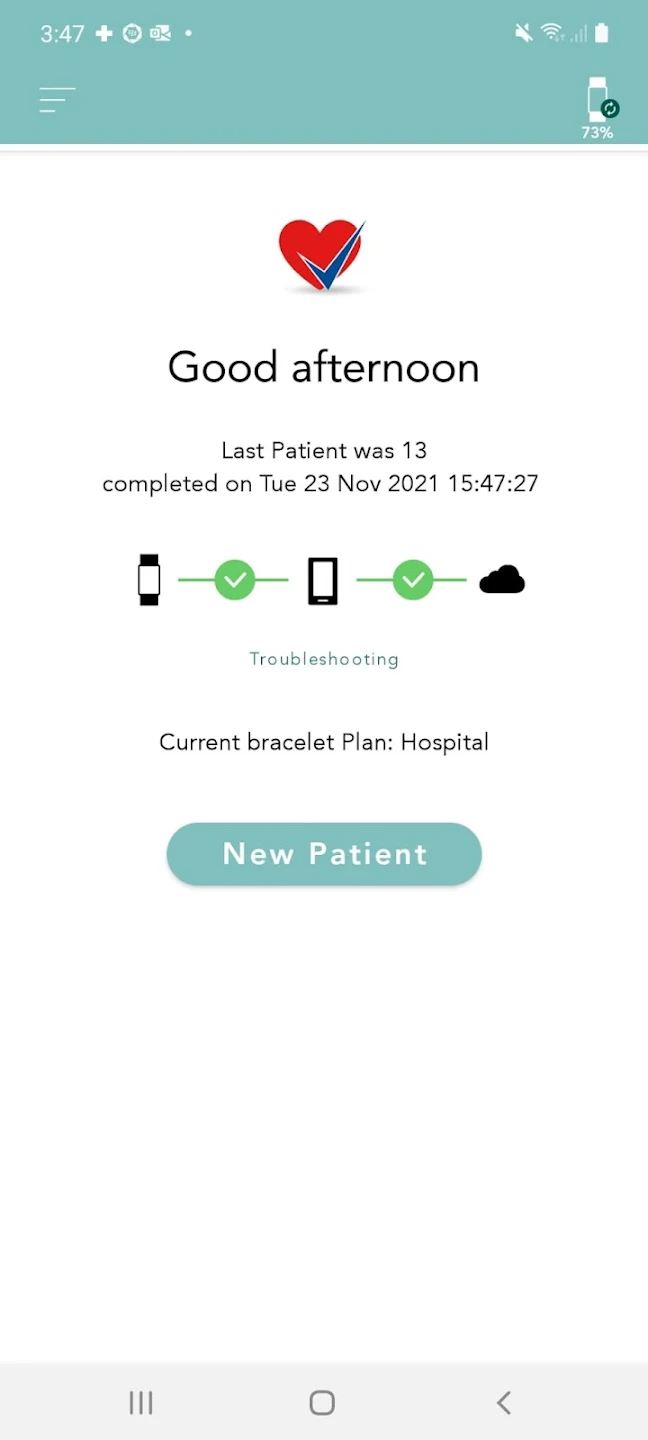The image size is (648, 1440).
Task: Start a New Patient
Action: point(324,854)
